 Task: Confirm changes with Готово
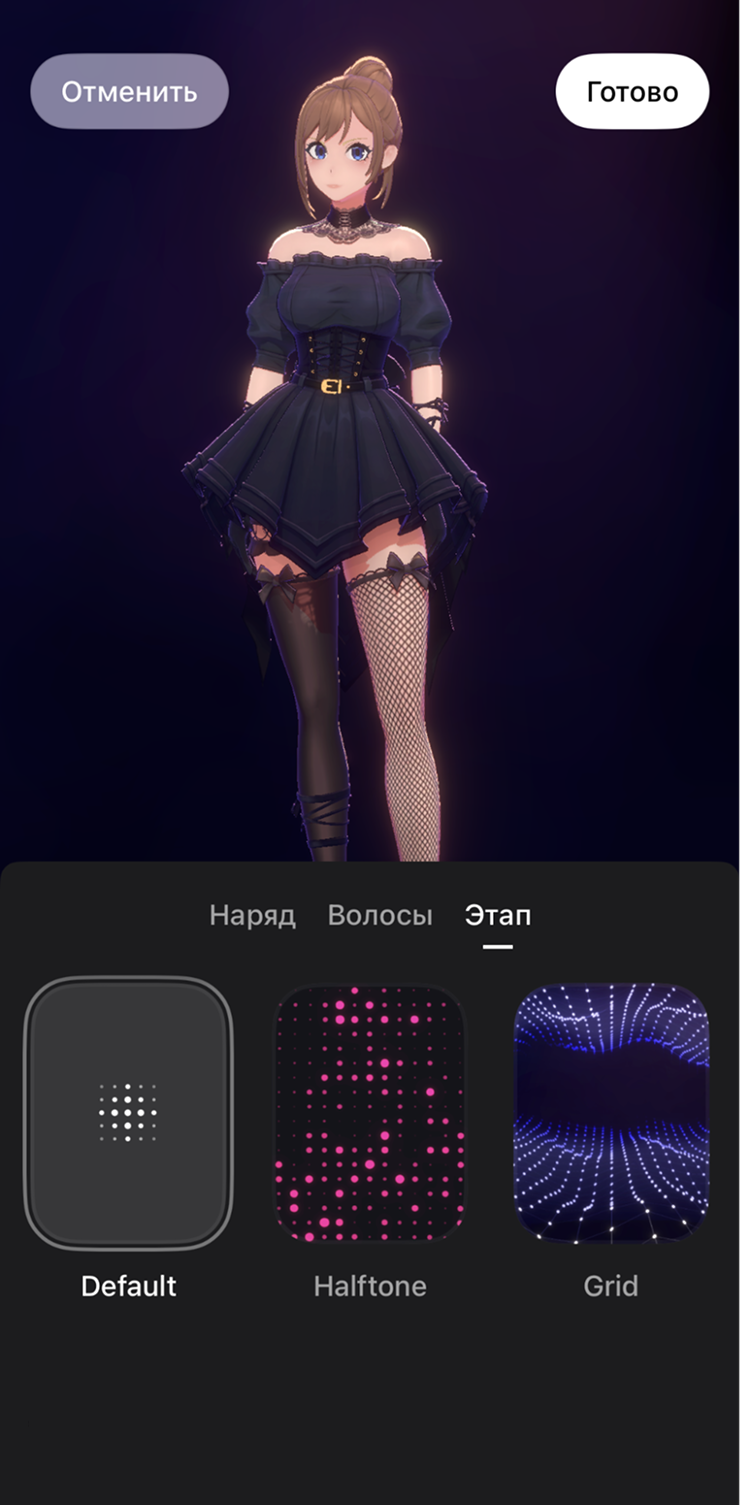coord(632,92)
